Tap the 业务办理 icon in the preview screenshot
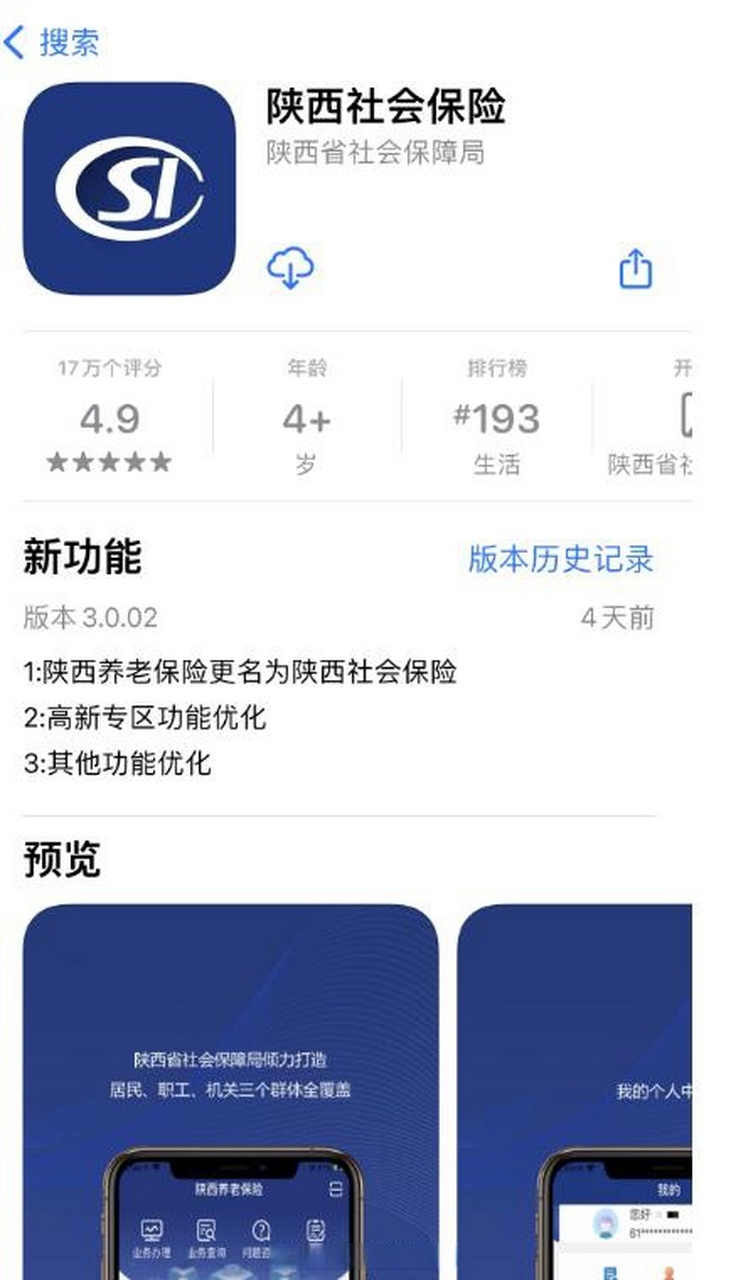This screenshot has height=1280, width=731. tap(152, 1228)
